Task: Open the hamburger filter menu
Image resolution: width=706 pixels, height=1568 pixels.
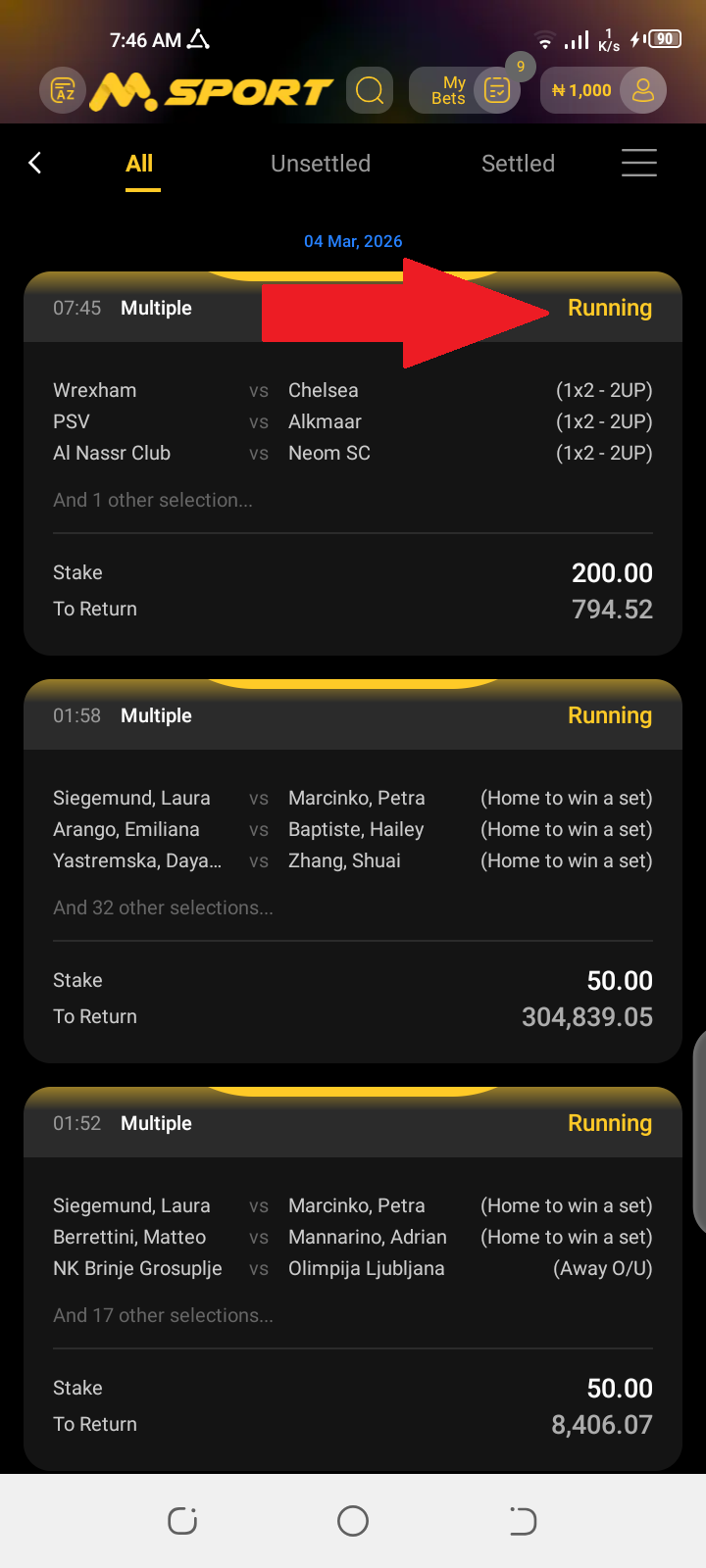Action: (638, 163)
